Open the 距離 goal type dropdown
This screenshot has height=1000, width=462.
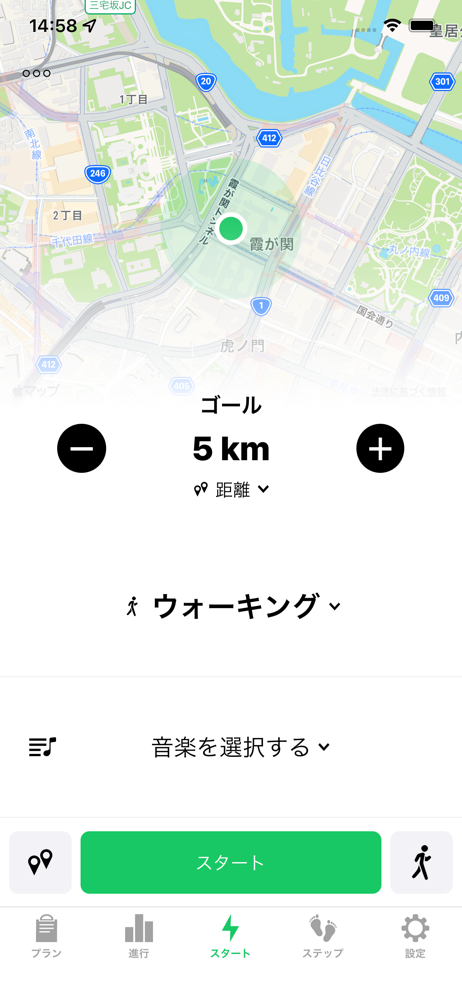point(231,489)
